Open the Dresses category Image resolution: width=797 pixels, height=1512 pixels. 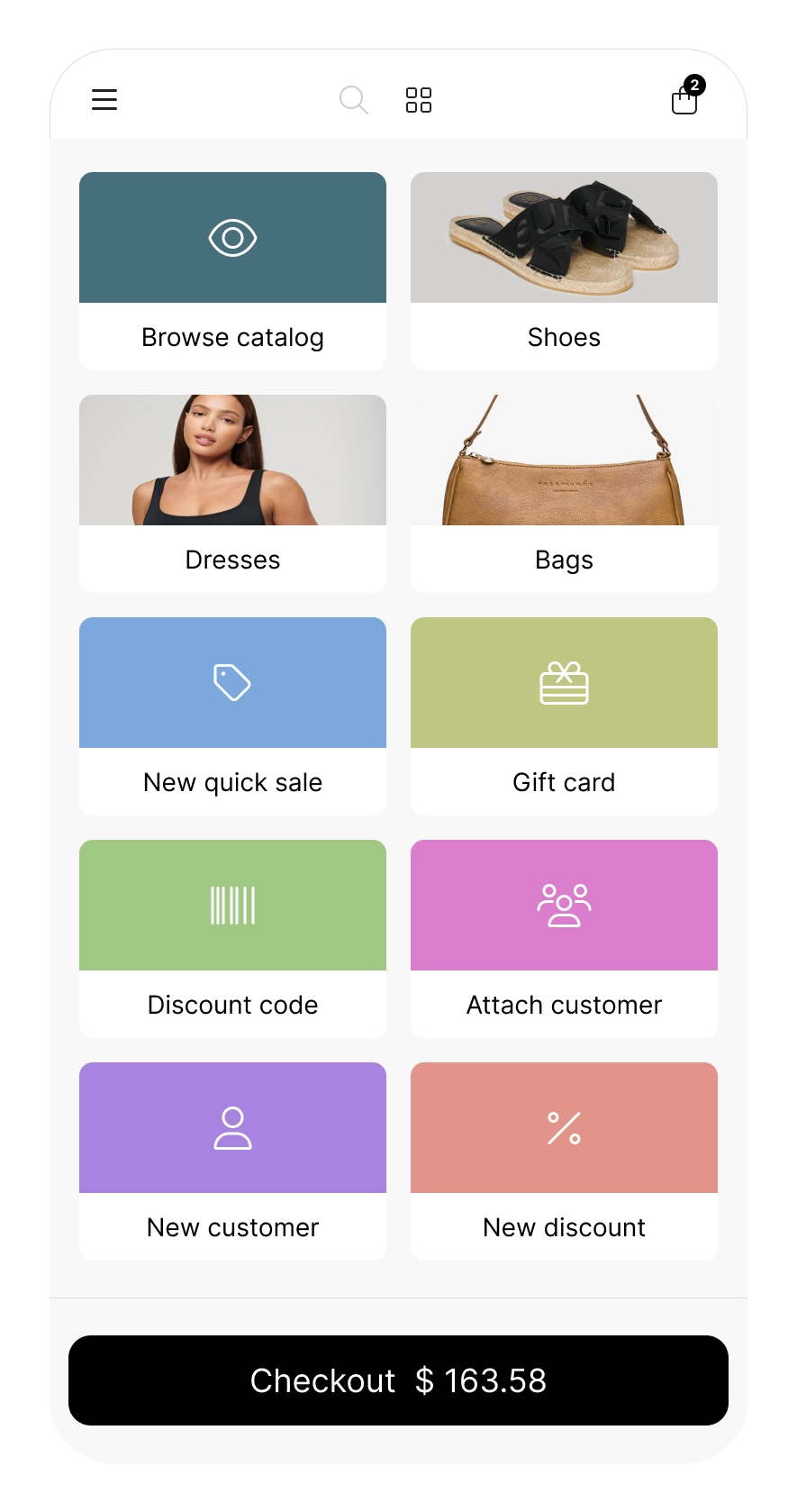232,493
